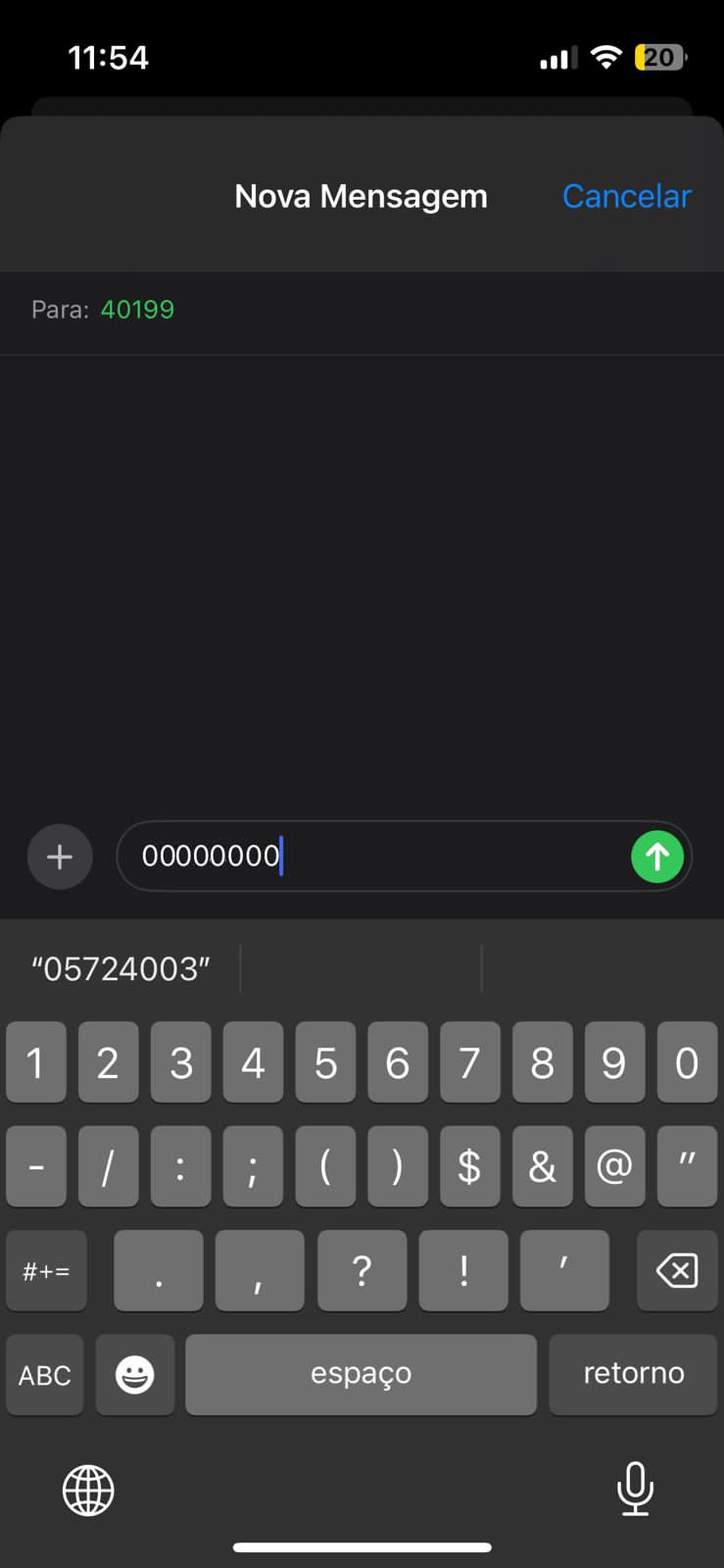The height and width of the screenshot is (1568, 724).
Task: Insert the suggestion "05724003"
Action: (121, 969)
